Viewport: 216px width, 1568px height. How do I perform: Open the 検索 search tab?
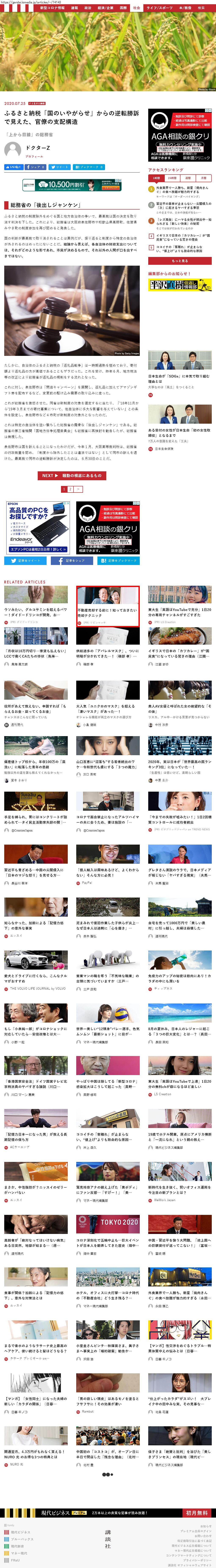(x=201, y=8)
